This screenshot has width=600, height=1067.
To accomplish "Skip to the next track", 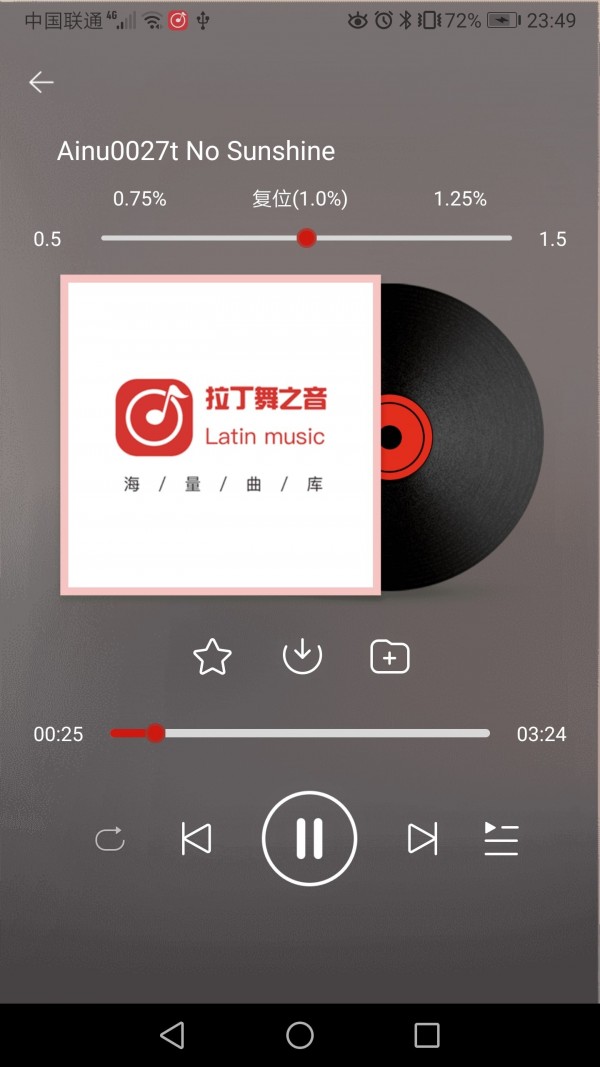I will click(422, 838).
